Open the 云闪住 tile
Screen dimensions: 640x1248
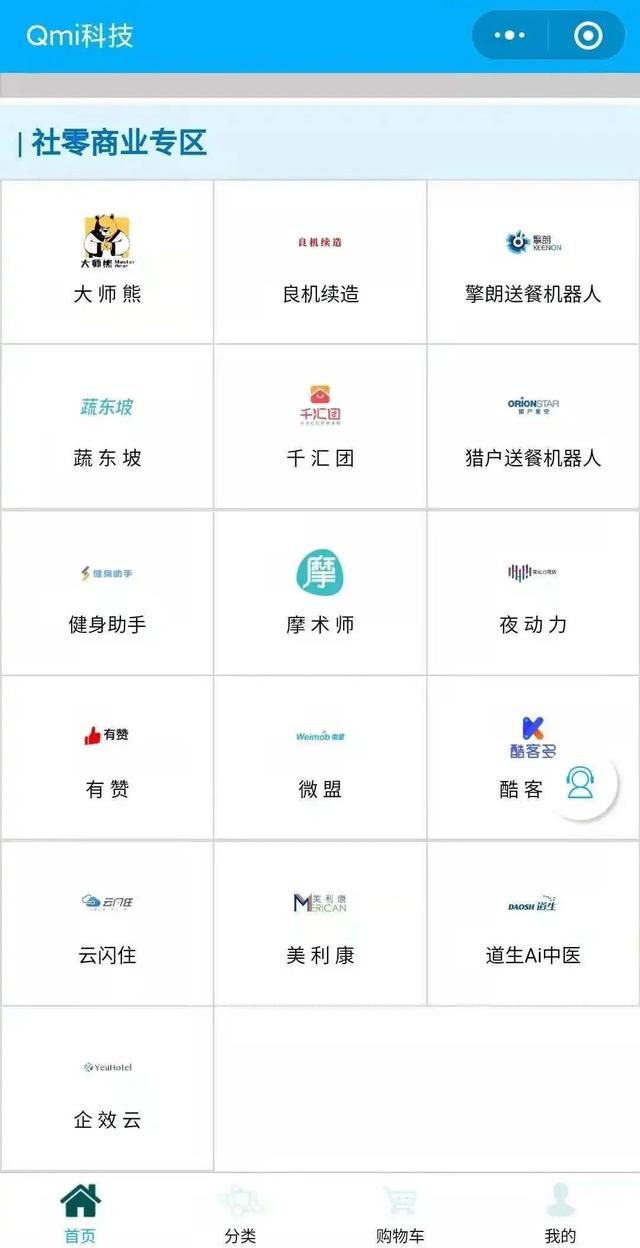coord(107,923)
